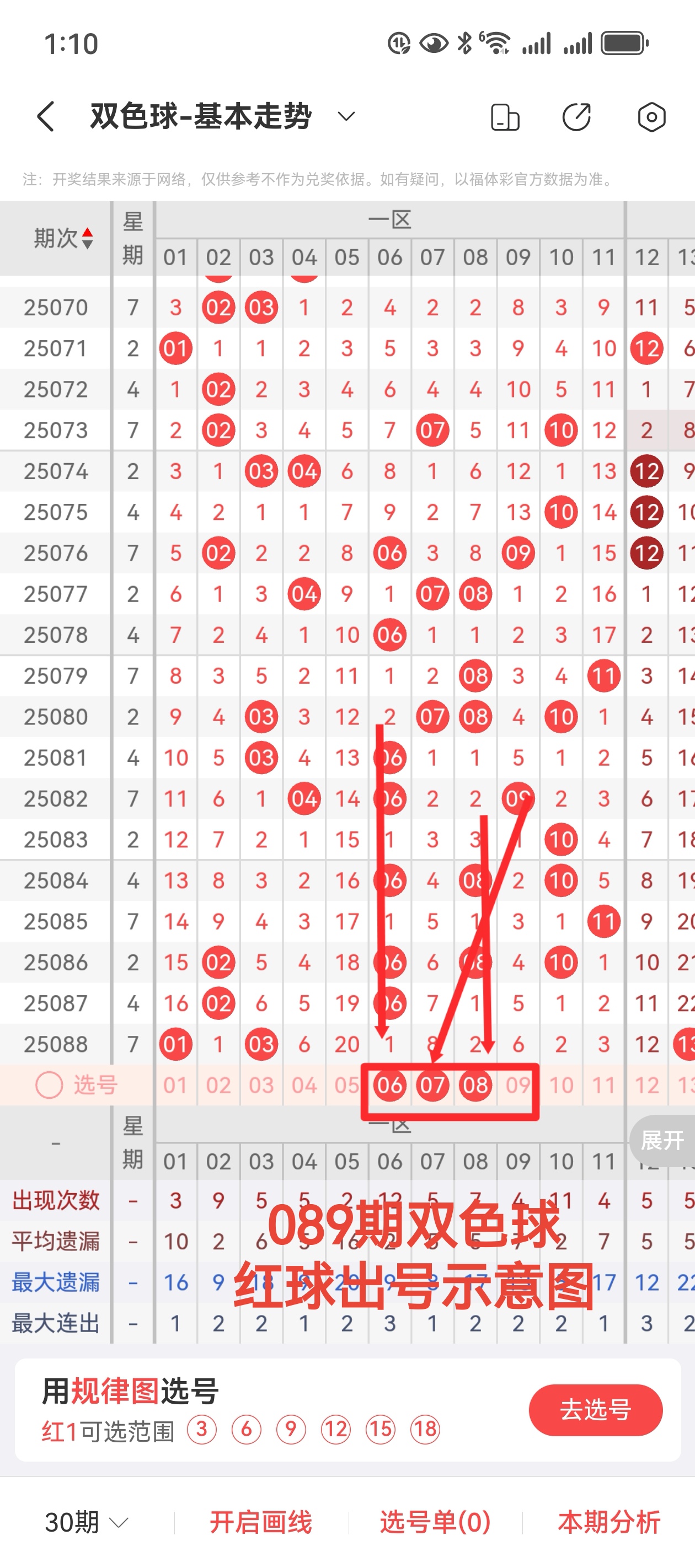This screenshot has width=695, height=1568.
Task: Pick range number 12 for 红1
Action: [x=335, y=1429]
